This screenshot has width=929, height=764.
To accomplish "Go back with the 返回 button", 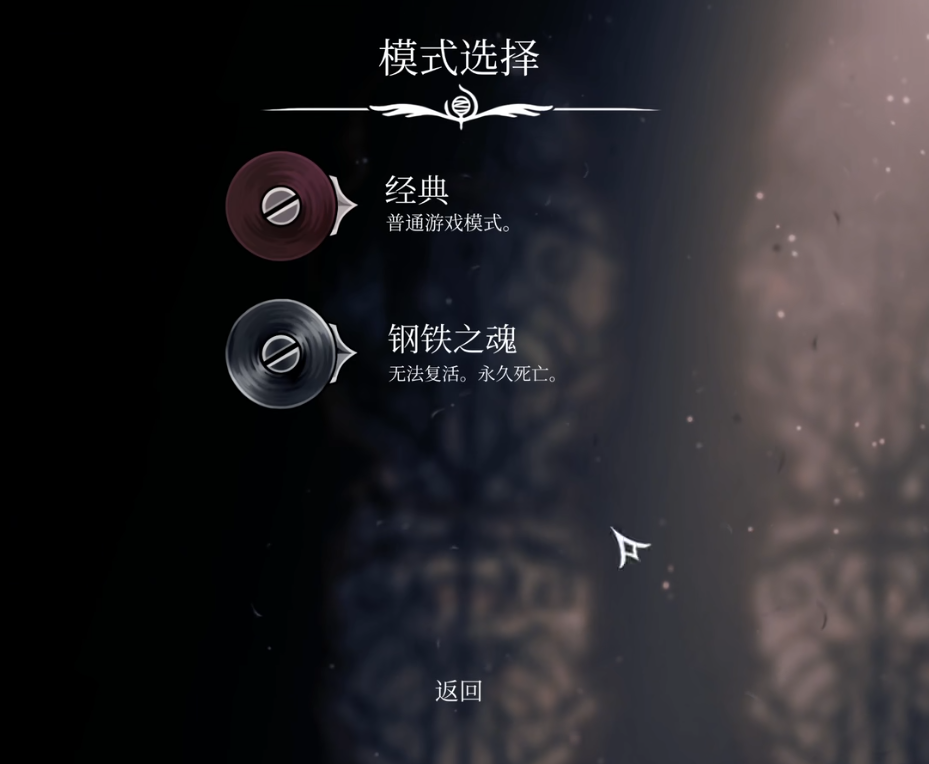I will tap(459, 691).
